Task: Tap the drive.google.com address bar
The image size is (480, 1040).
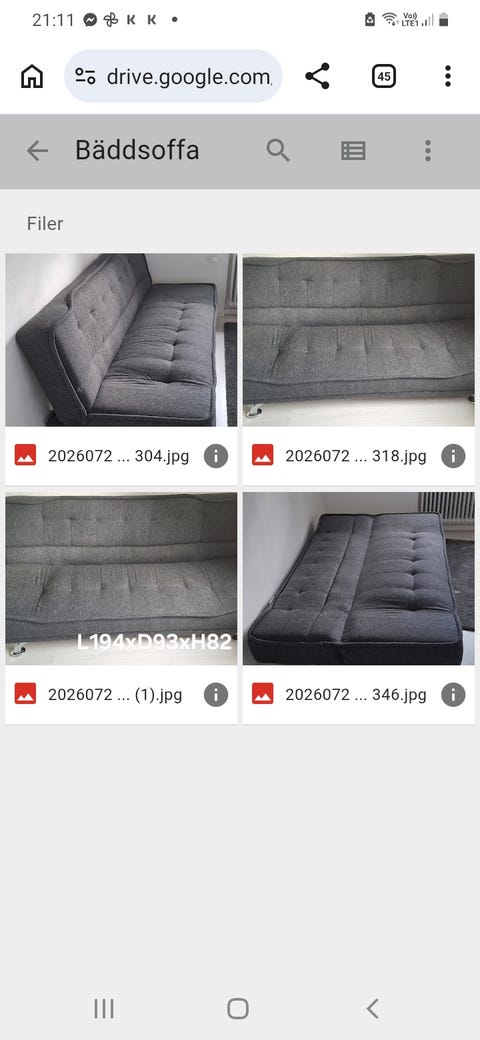Action: tap(173, 76)
